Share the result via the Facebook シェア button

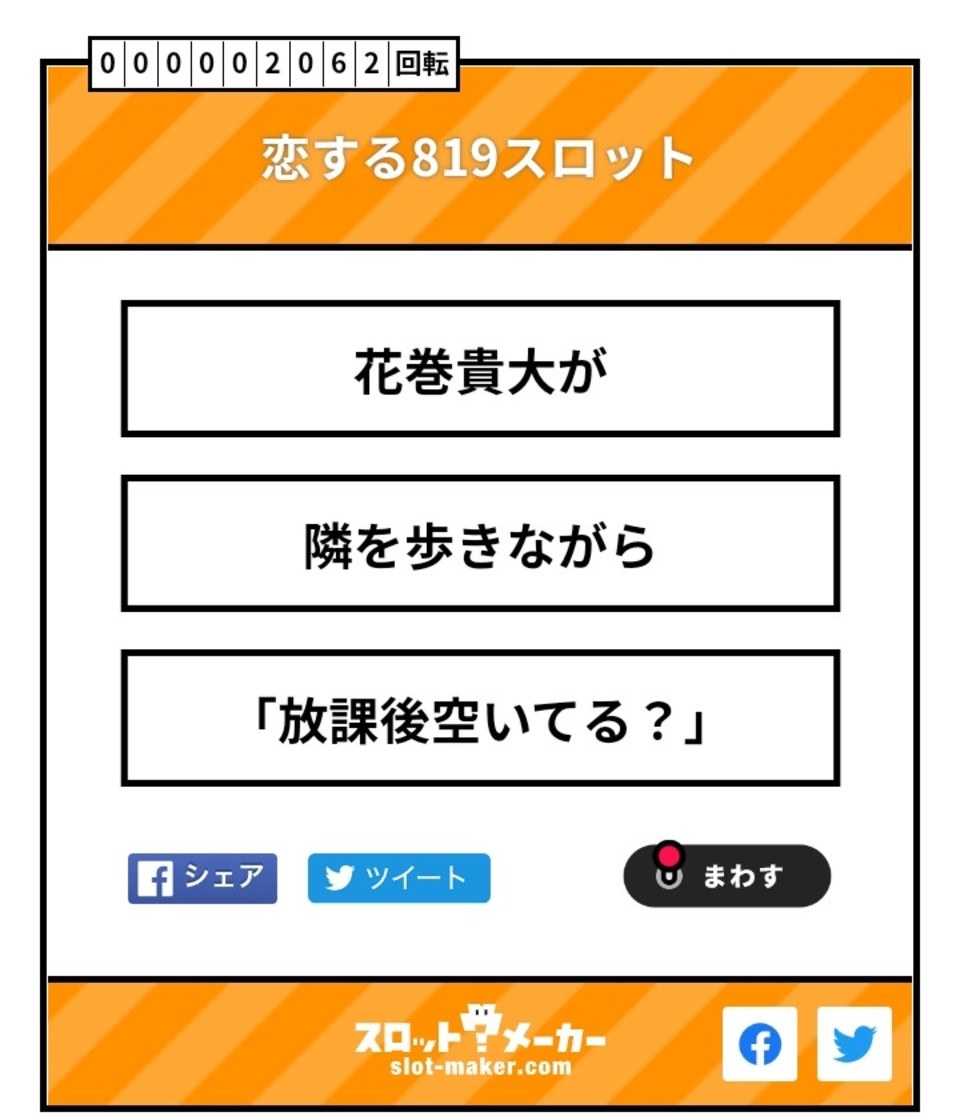(202, 878)
